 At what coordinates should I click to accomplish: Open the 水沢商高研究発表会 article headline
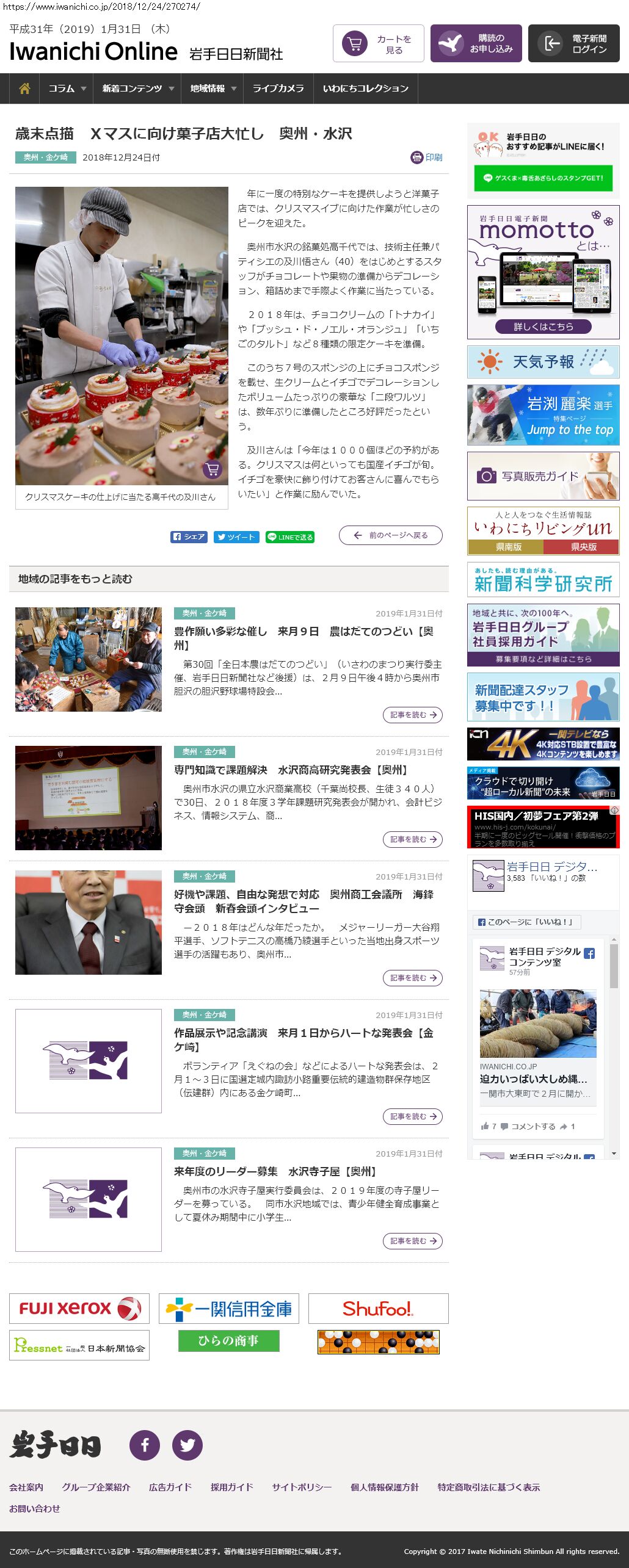(290, 770)
